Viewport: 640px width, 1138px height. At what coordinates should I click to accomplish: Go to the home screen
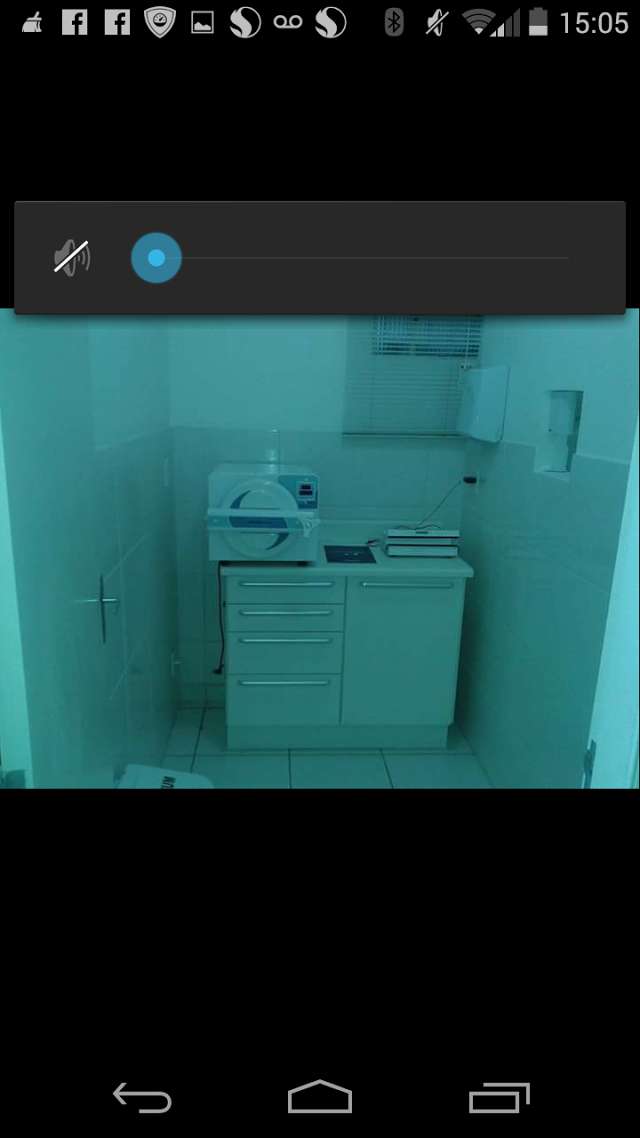tap(320, 1097)
